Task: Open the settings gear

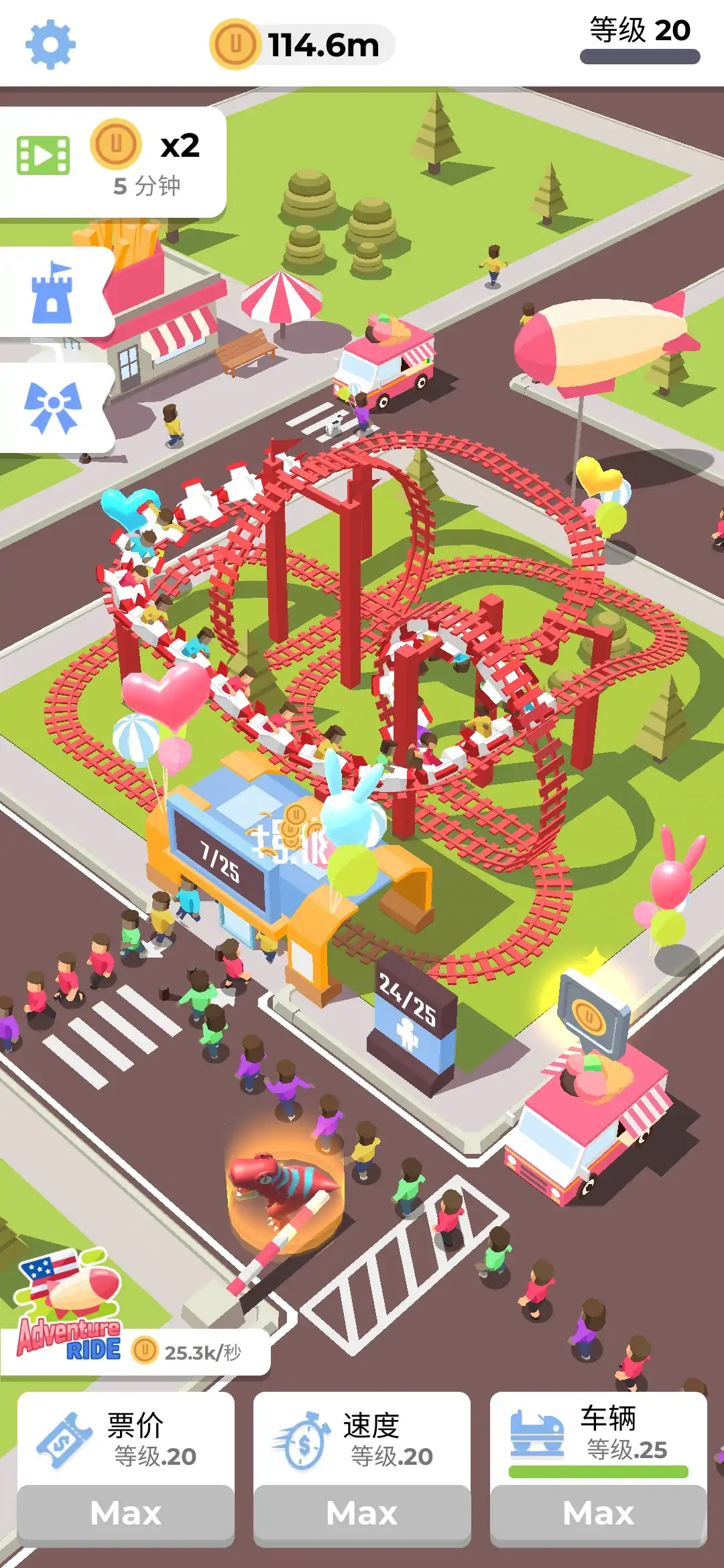Action: point(50,44)
